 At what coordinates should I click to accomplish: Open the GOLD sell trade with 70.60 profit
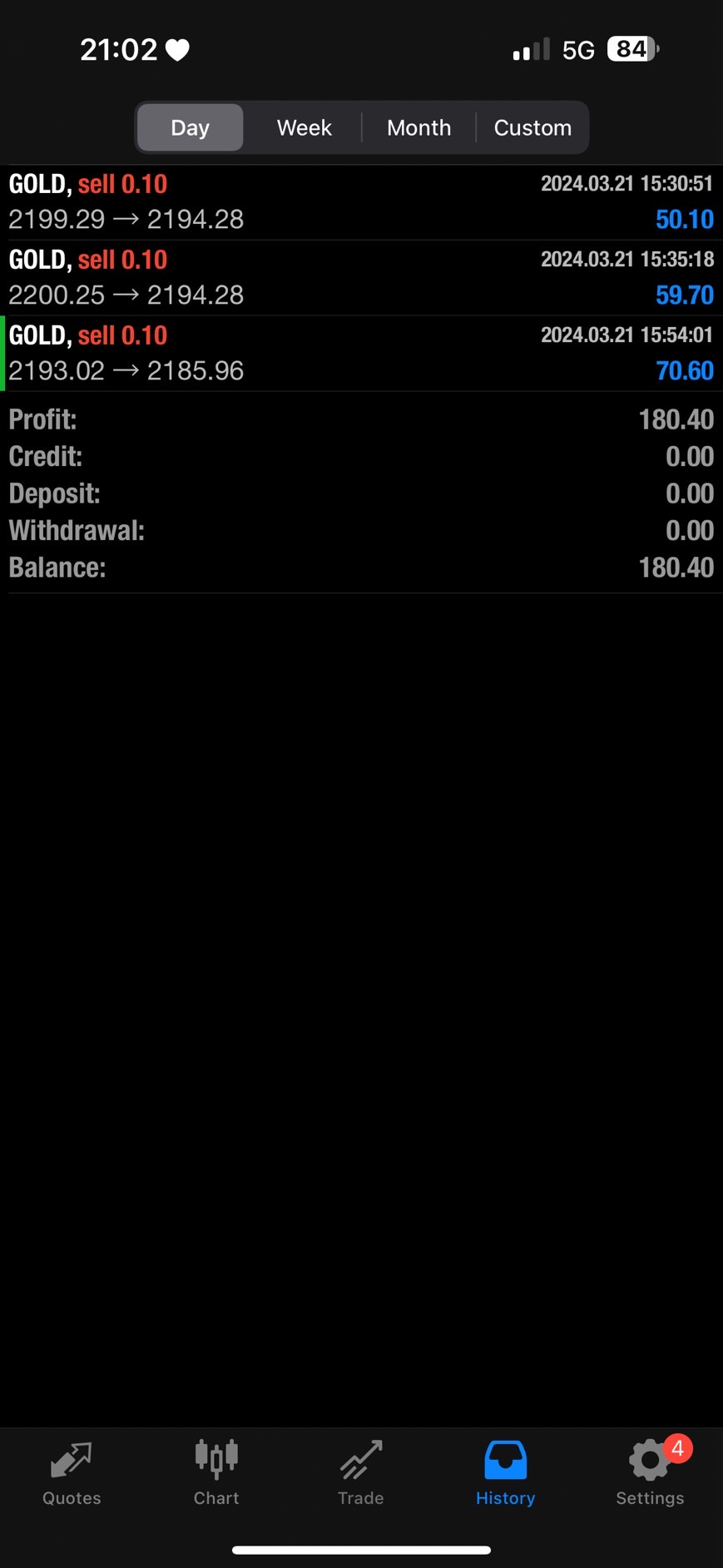point(361,354)
